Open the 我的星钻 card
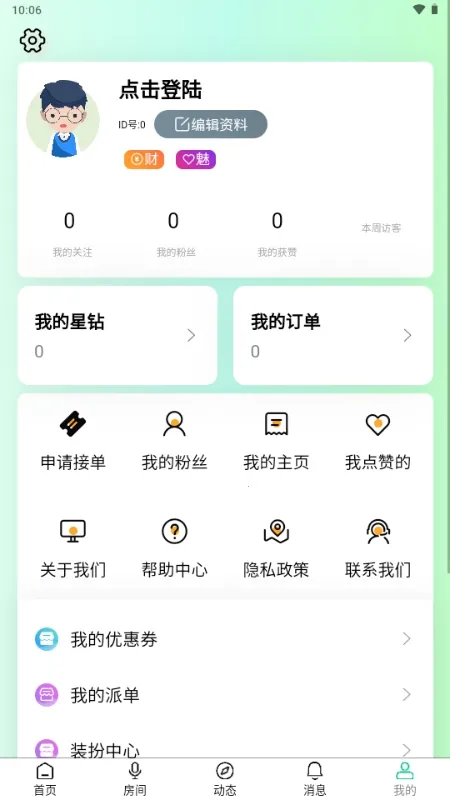This screenshot has width=450, height=800. pyautogui.click(x=117, y=335)
